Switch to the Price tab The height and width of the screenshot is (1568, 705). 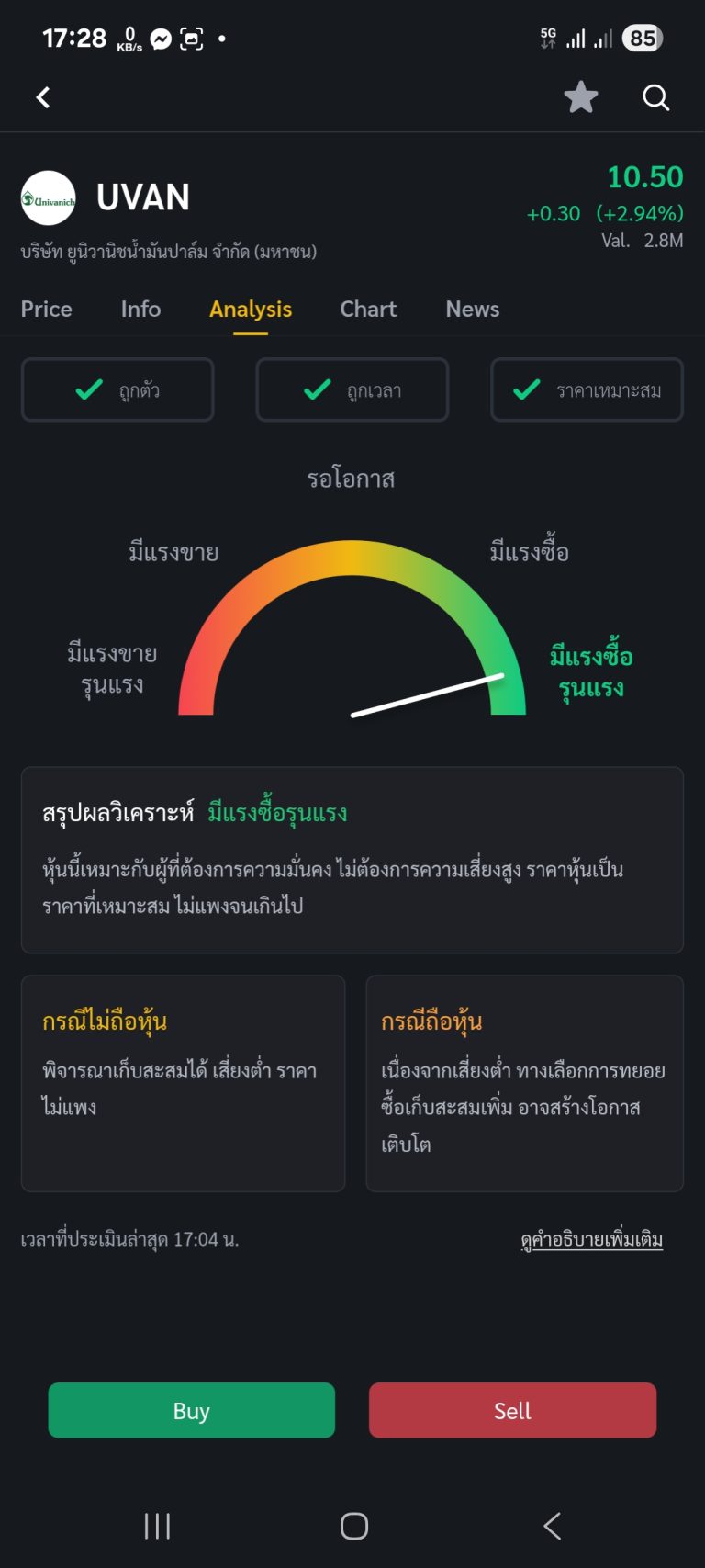pyautogui.click(x=47, y=310)
